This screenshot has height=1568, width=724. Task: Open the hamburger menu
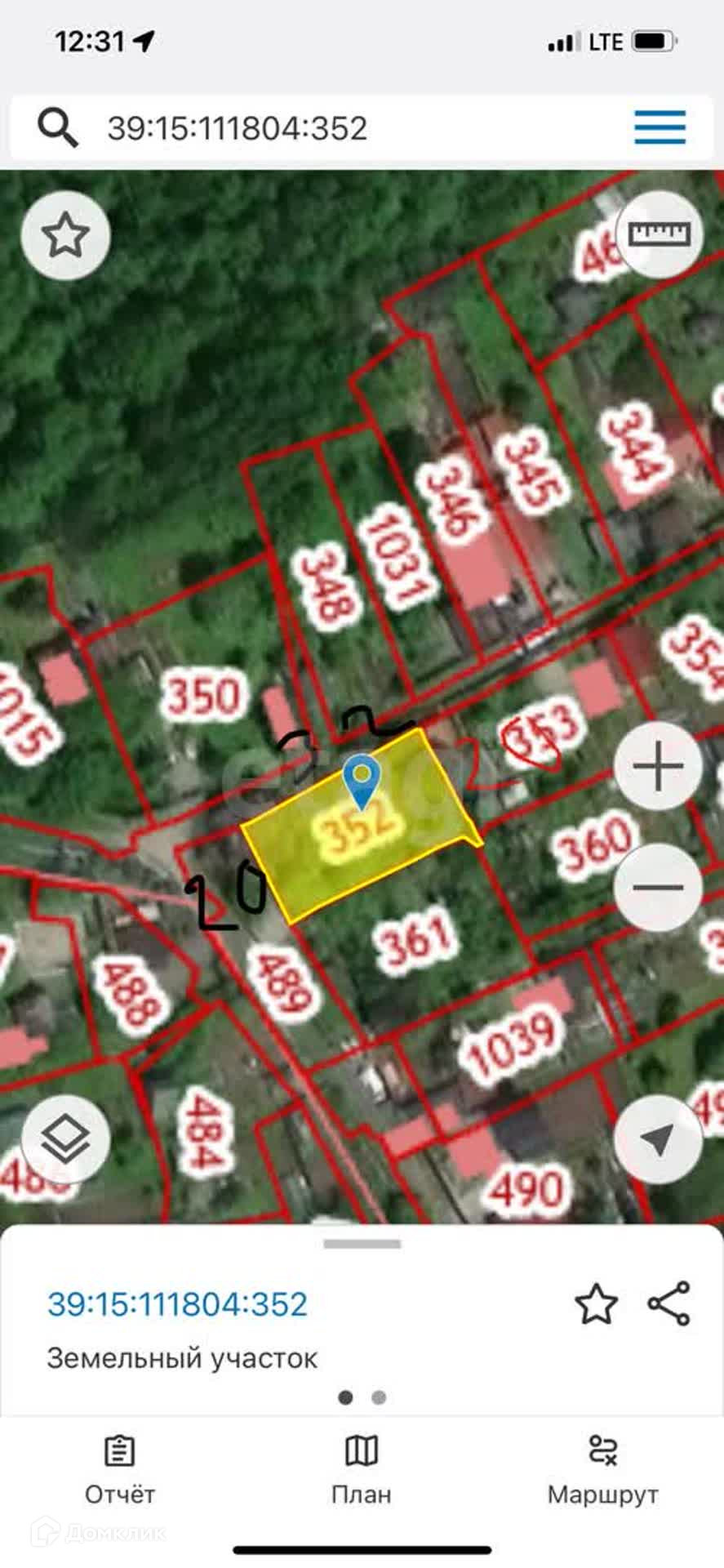[x=660, y=127]
